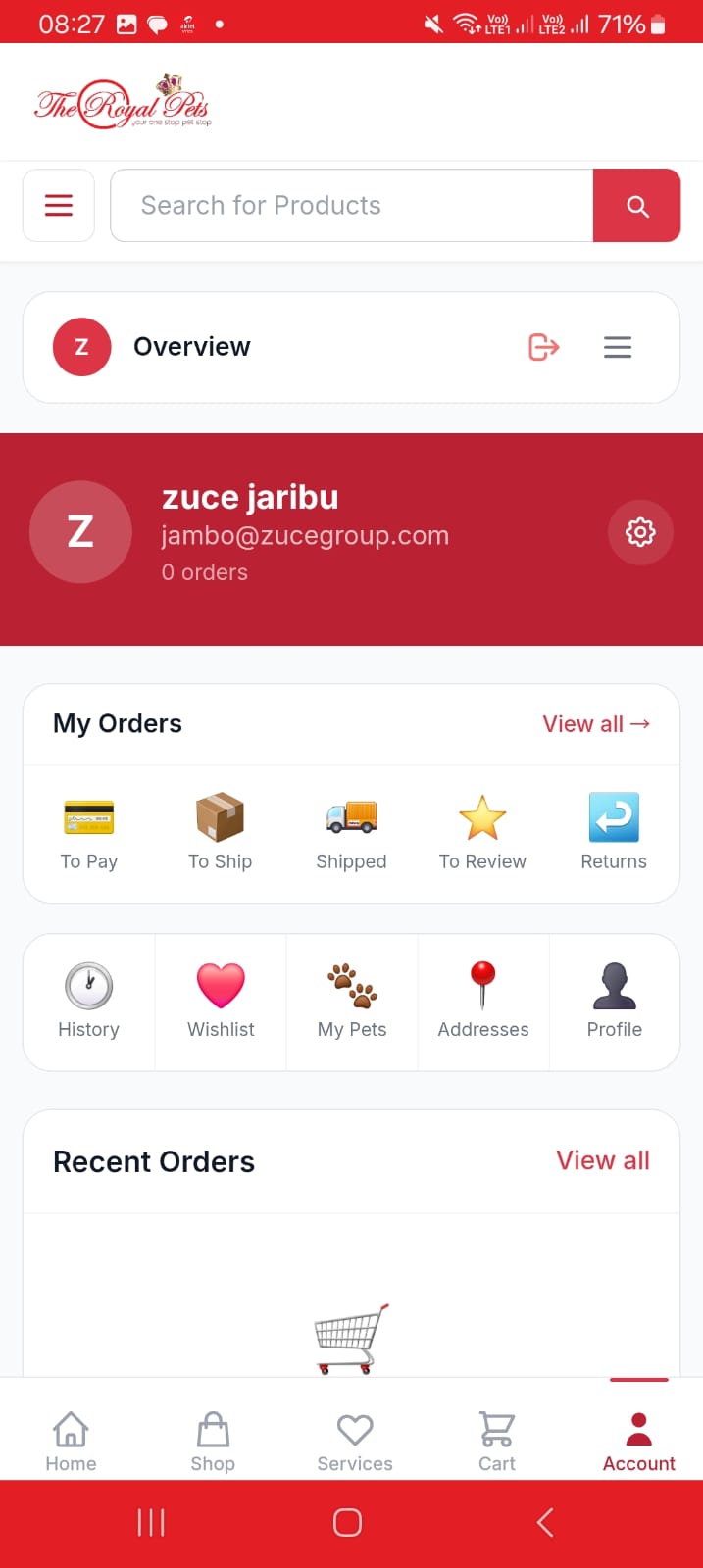Log out using the exit icon
This screenshot has height=1568, width=703.
pyautogui.click(x=543, y=347)
